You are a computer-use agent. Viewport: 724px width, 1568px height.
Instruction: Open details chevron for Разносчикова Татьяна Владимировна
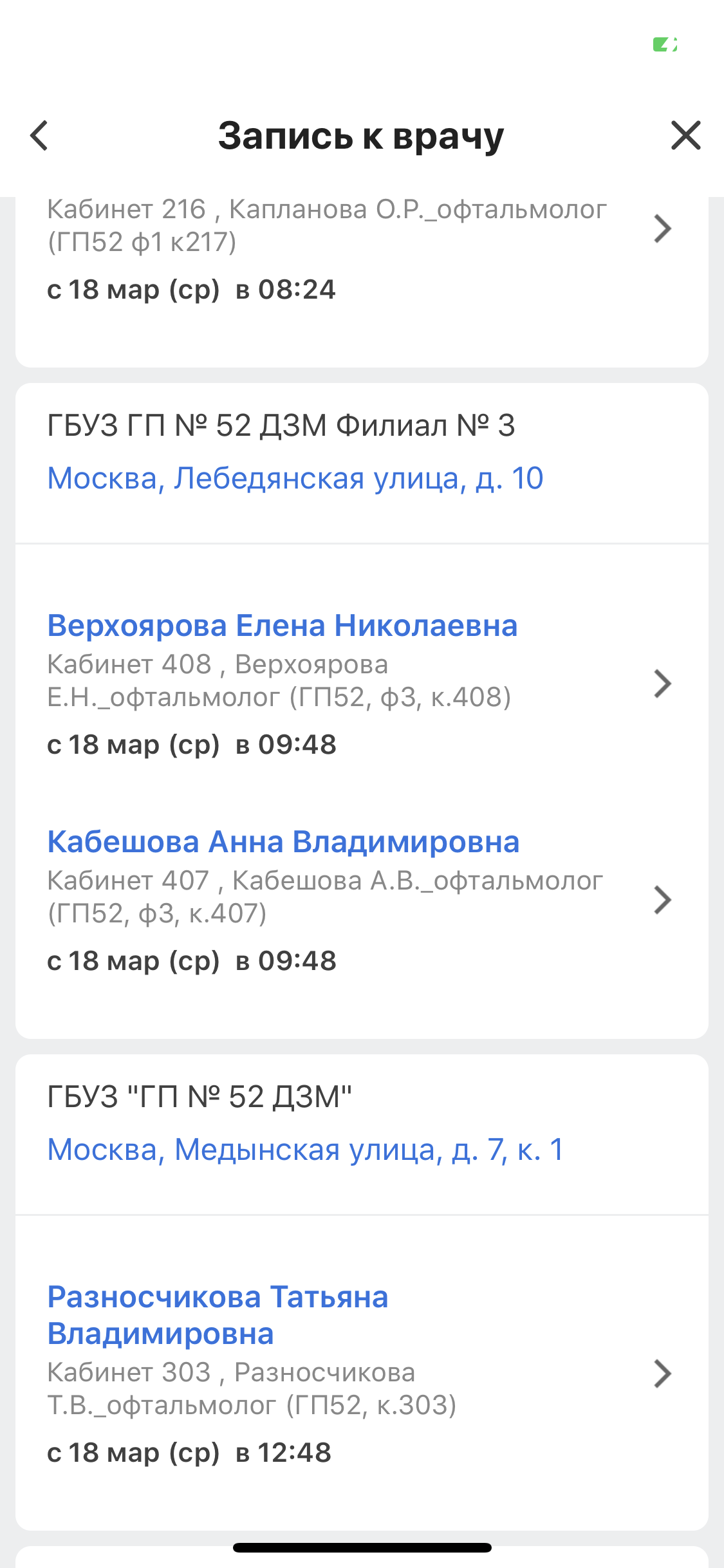click(x=662, y=1372)
